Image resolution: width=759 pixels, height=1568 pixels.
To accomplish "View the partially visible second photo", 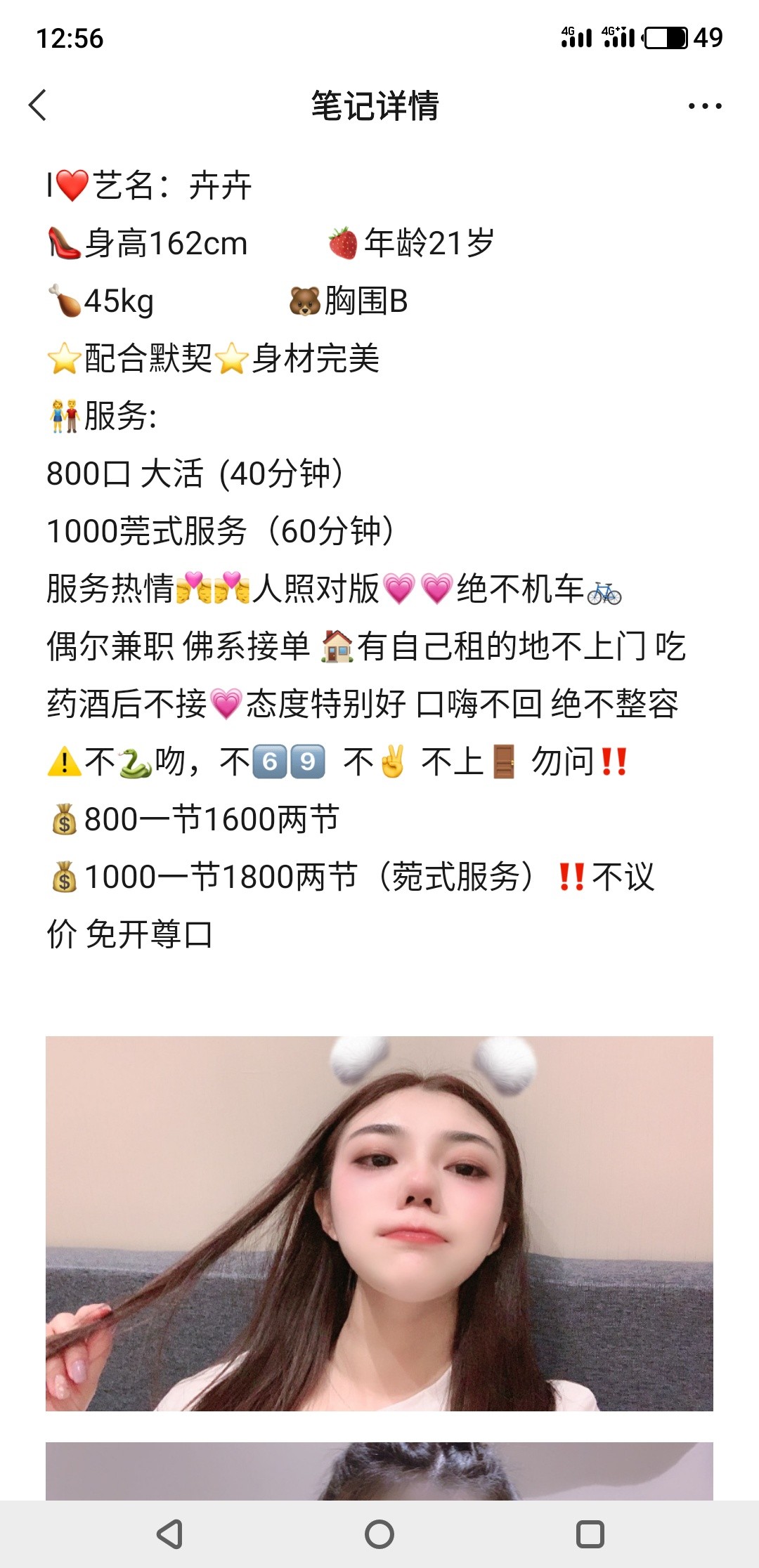I will coord(379,1470).
